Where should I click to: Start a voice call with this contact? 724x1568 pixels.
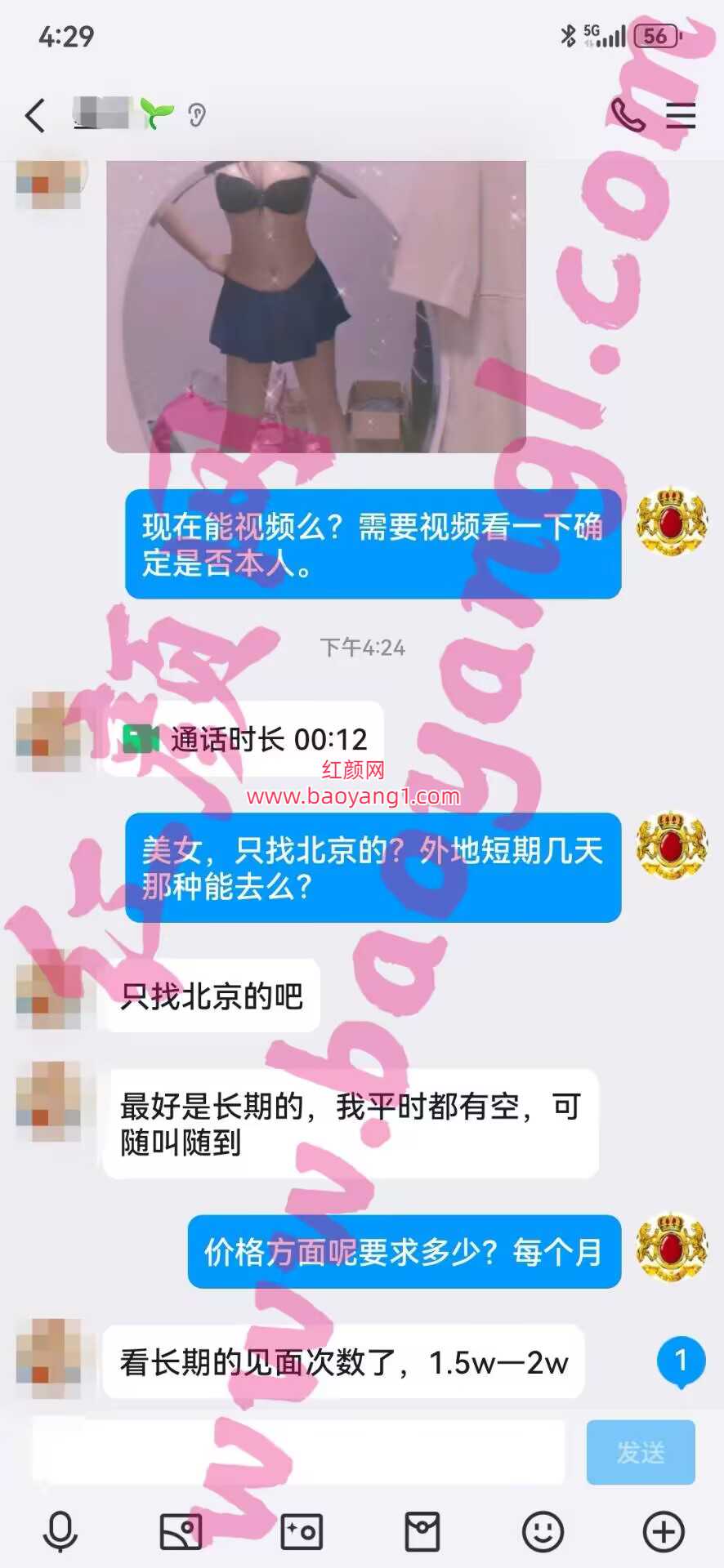628,115
